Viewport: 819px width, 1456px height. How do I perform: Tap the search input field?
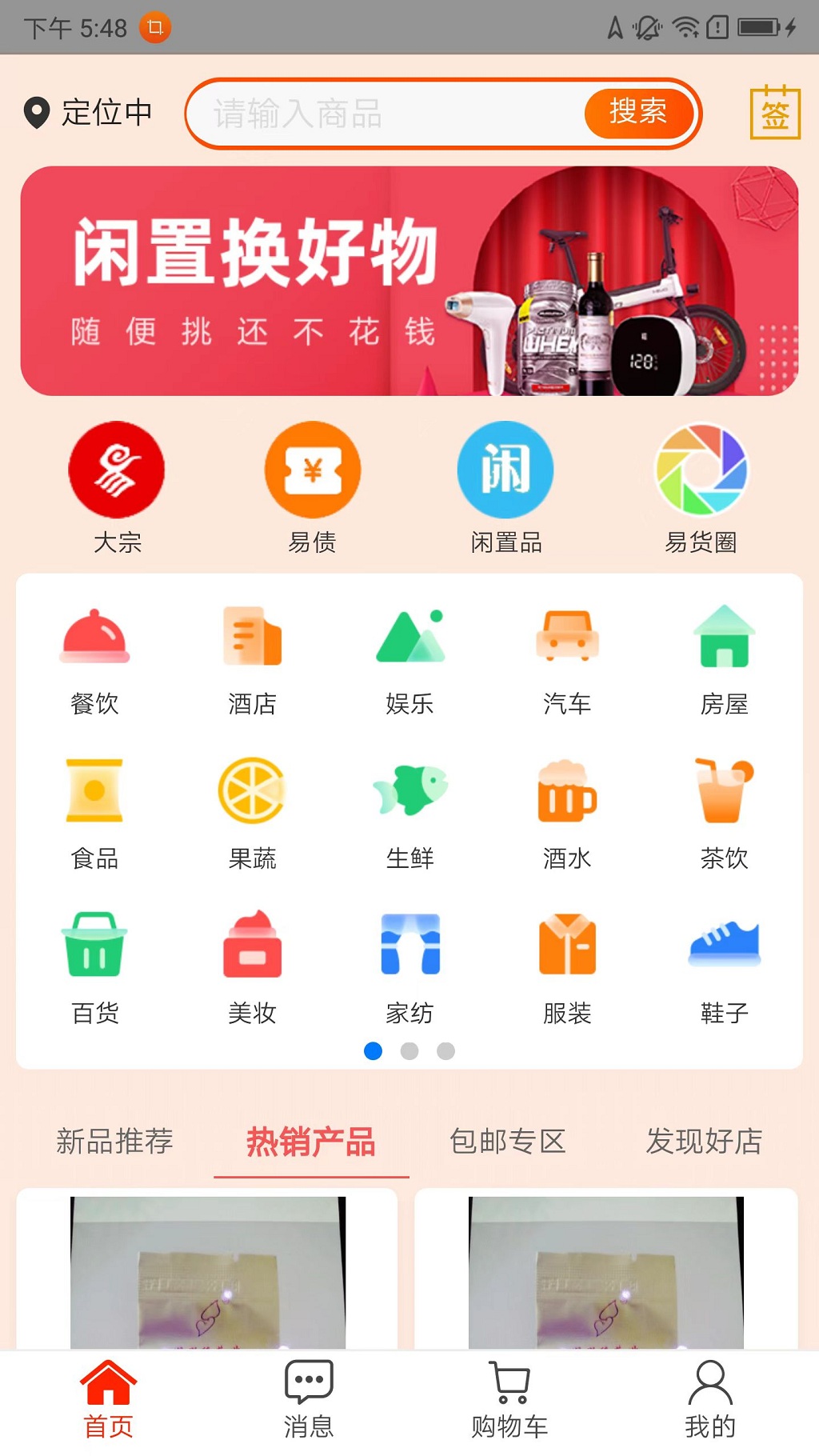384,114
